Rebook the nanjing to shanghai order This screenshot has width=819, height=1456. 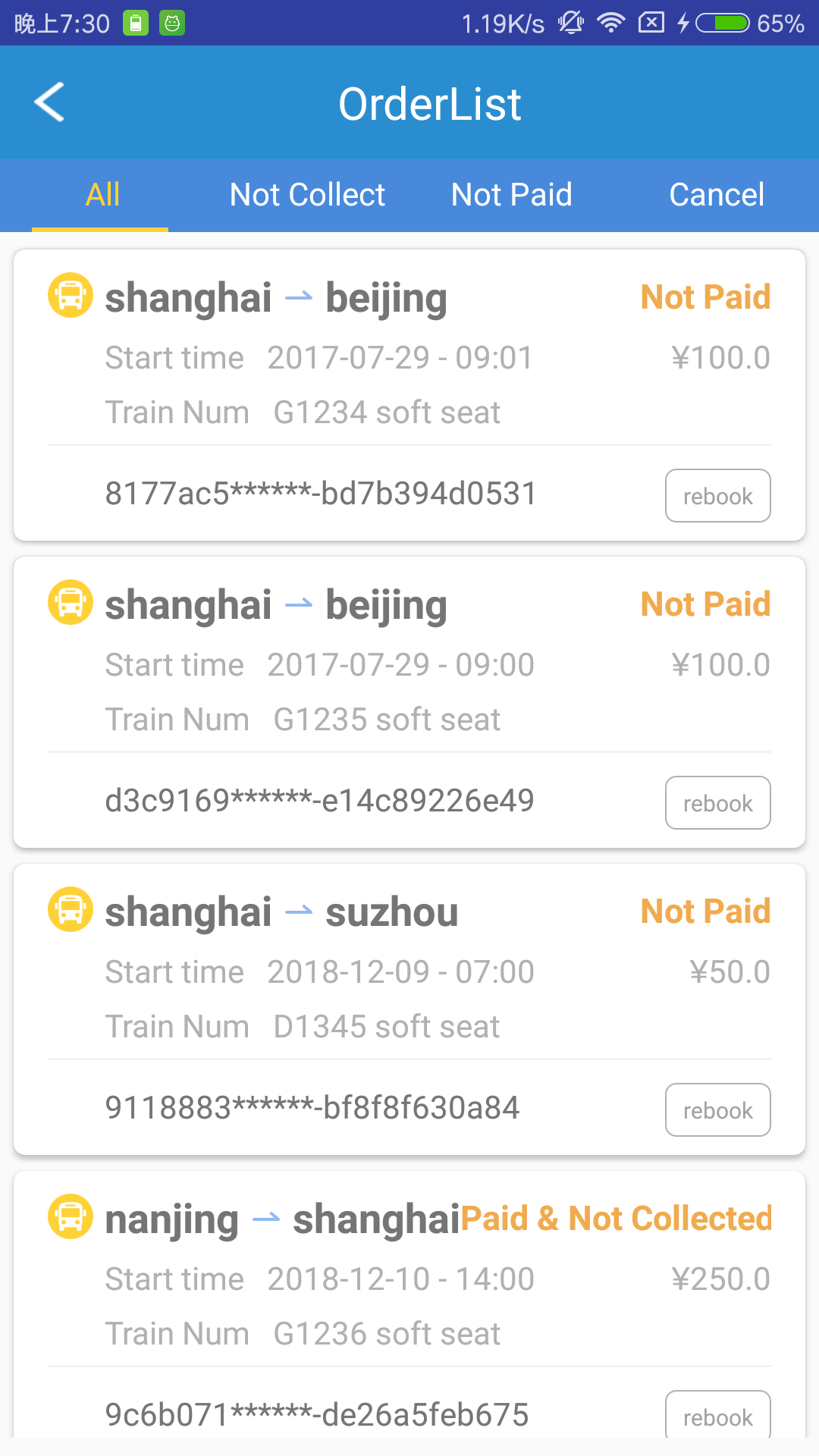click(717, 1415)
